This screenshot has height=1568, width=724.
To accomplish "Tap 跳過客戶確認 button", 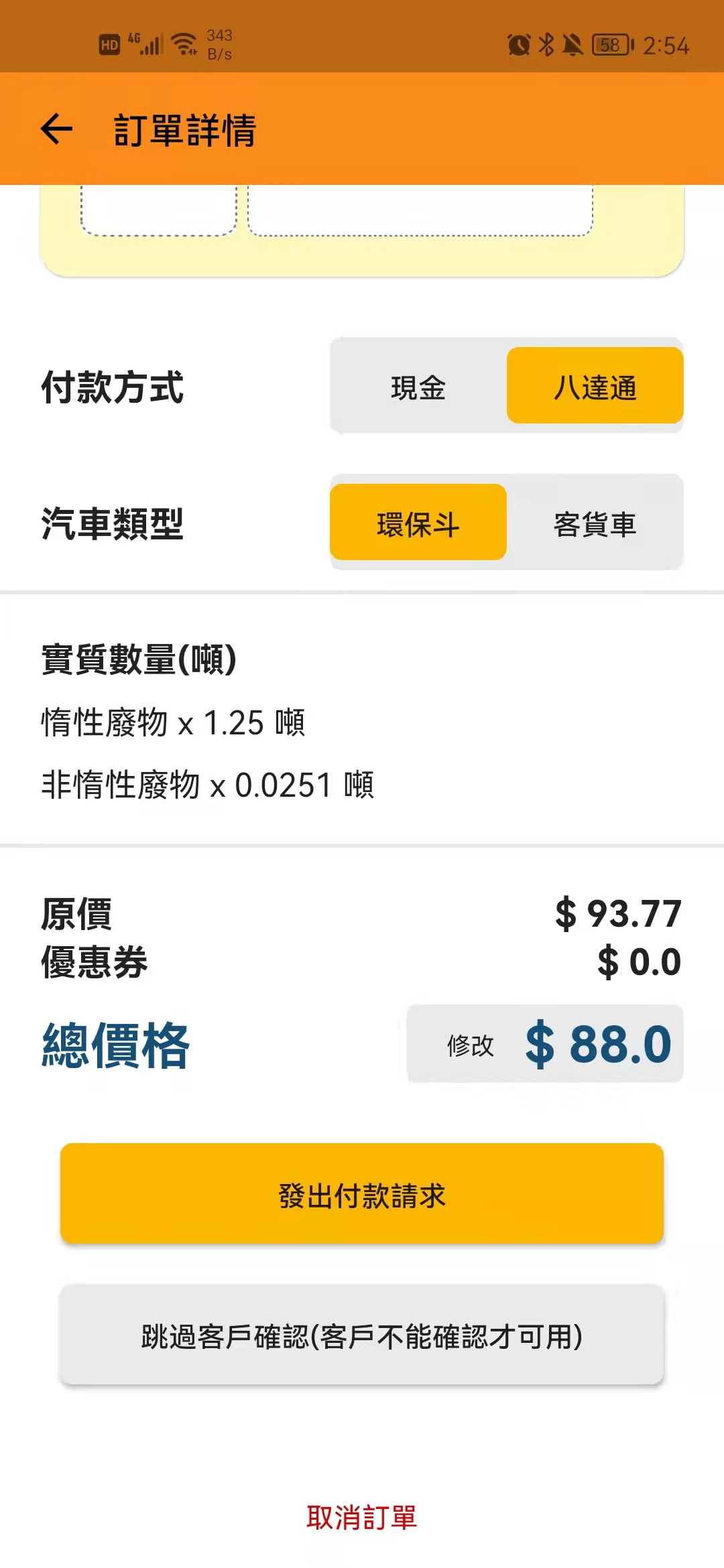I will pos(361,1334).
